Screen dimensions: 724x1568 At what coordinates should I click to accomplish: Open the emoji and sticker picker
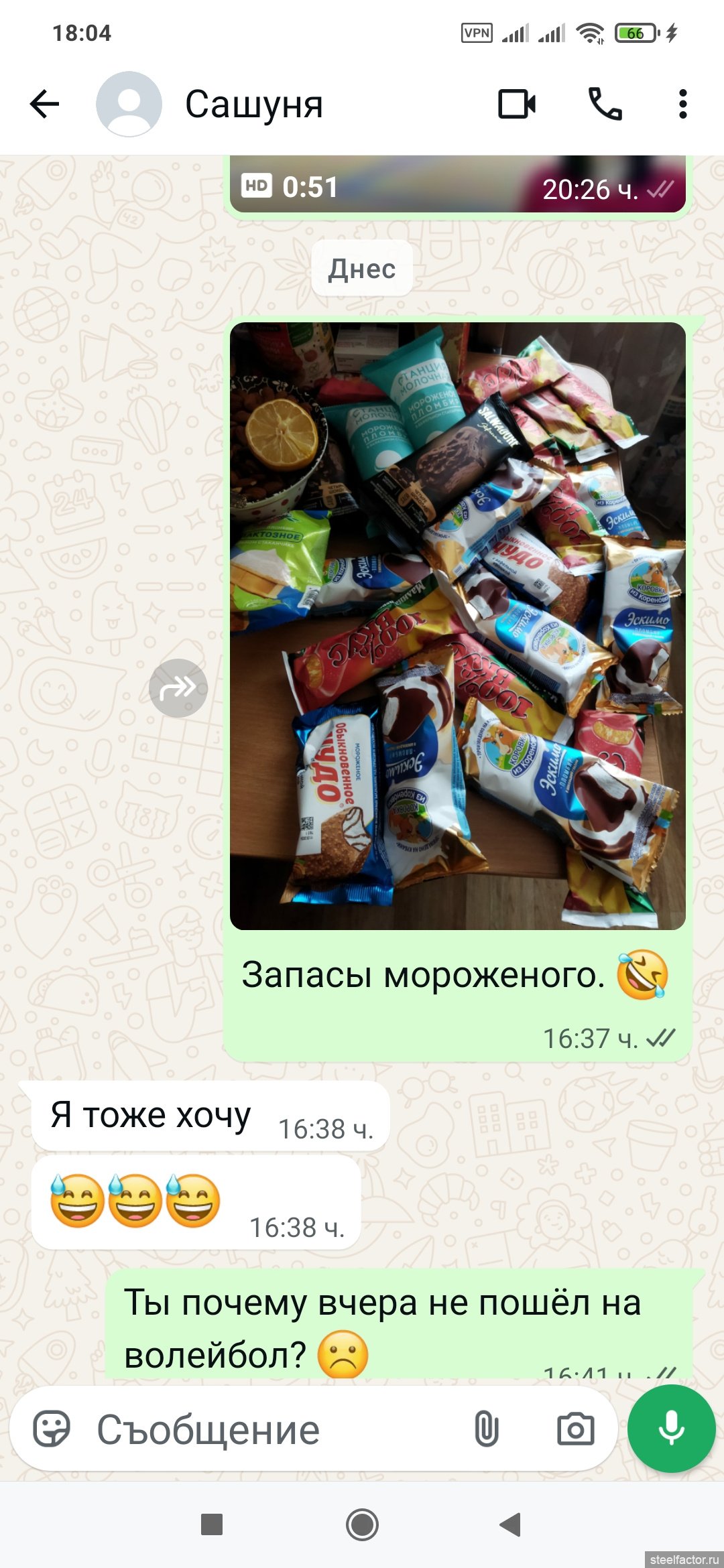click(52, 1429)
